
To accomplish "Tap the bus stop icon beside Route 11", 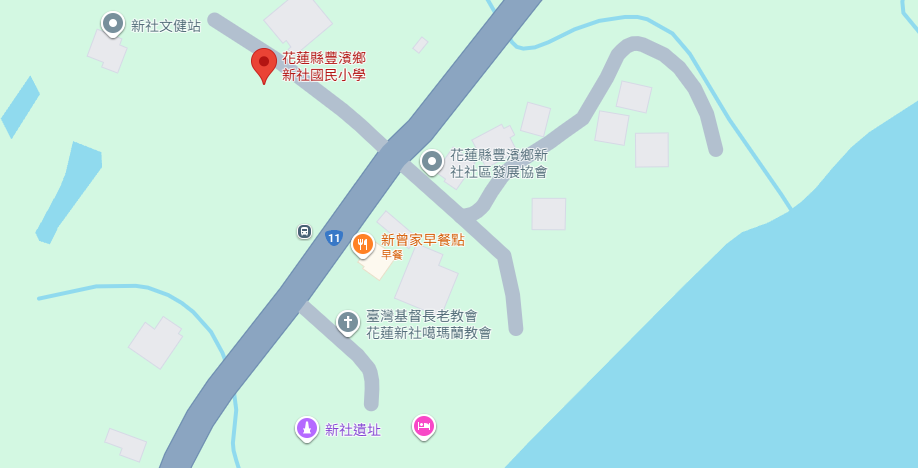I will [304, 231].
